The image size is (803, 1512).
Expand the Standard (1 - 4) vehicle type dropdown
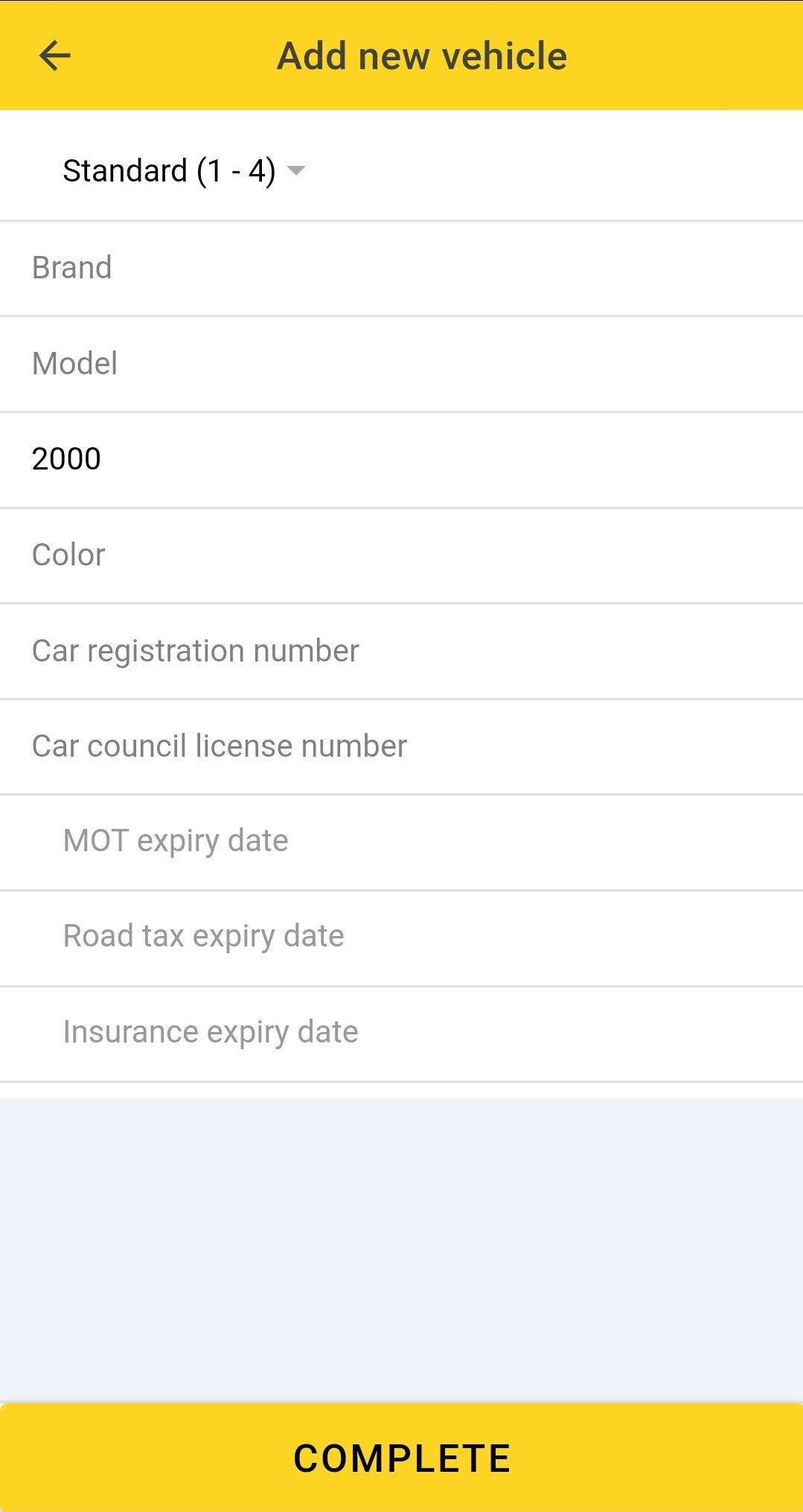click(183, 171)
